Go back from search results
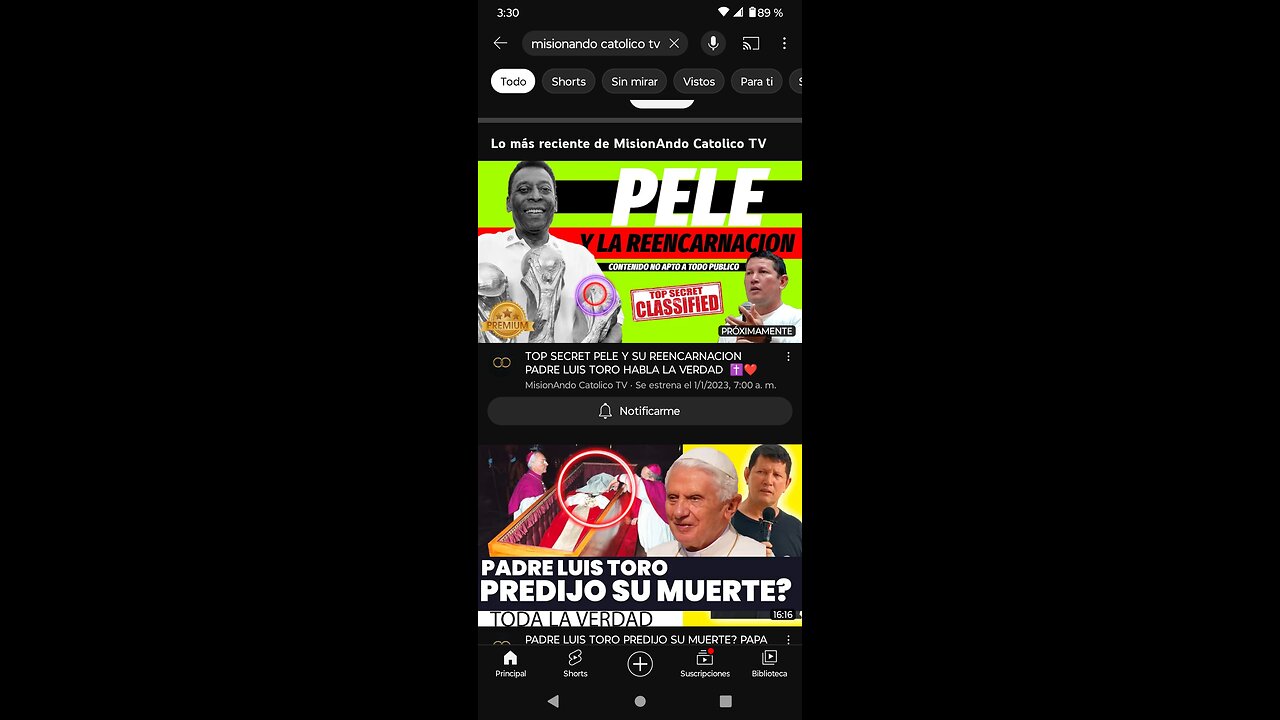 click(500, 43)
